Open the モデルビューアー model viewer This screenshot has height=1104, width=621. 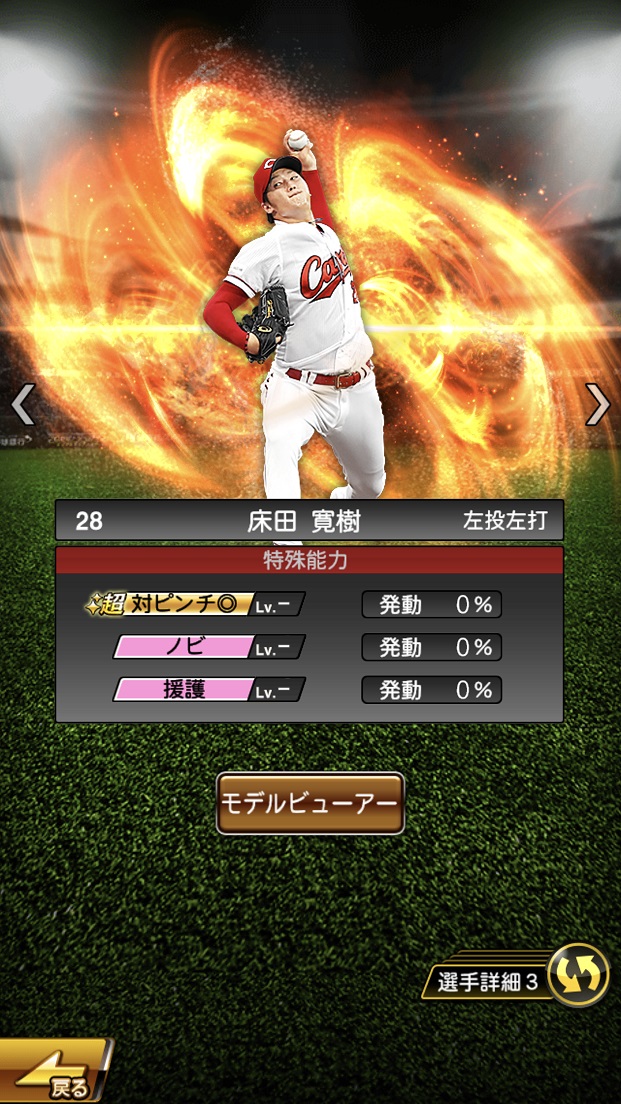tap(310, 803)
